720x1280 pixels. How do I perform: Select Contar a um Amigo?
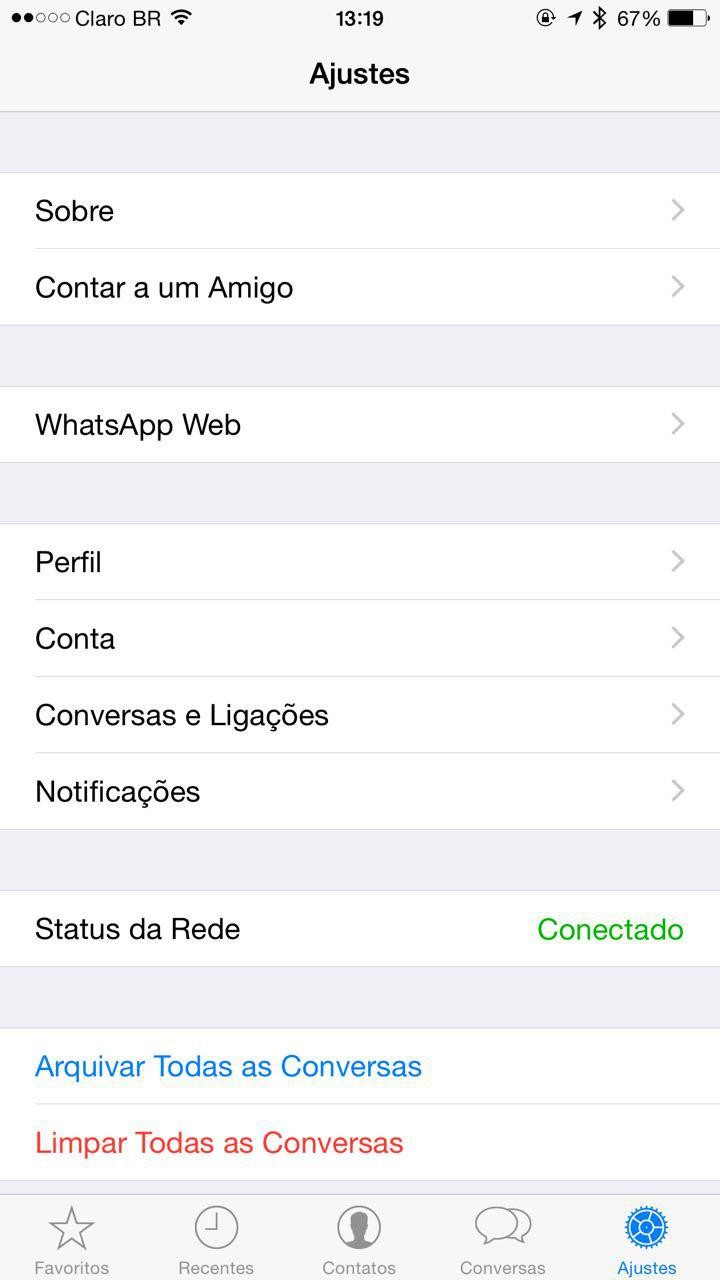(x=360, y=287)
